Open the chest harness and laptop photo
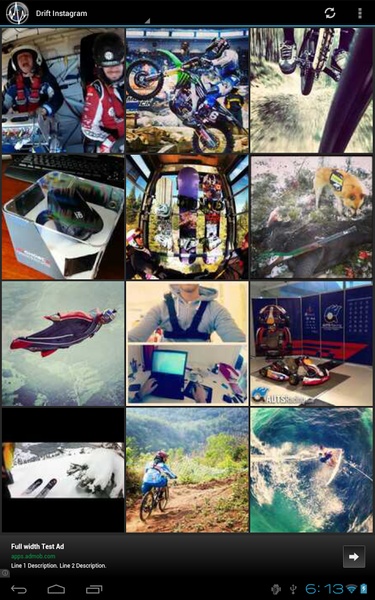375x600 pixels. pyautogui.click(x=188, y=344)
